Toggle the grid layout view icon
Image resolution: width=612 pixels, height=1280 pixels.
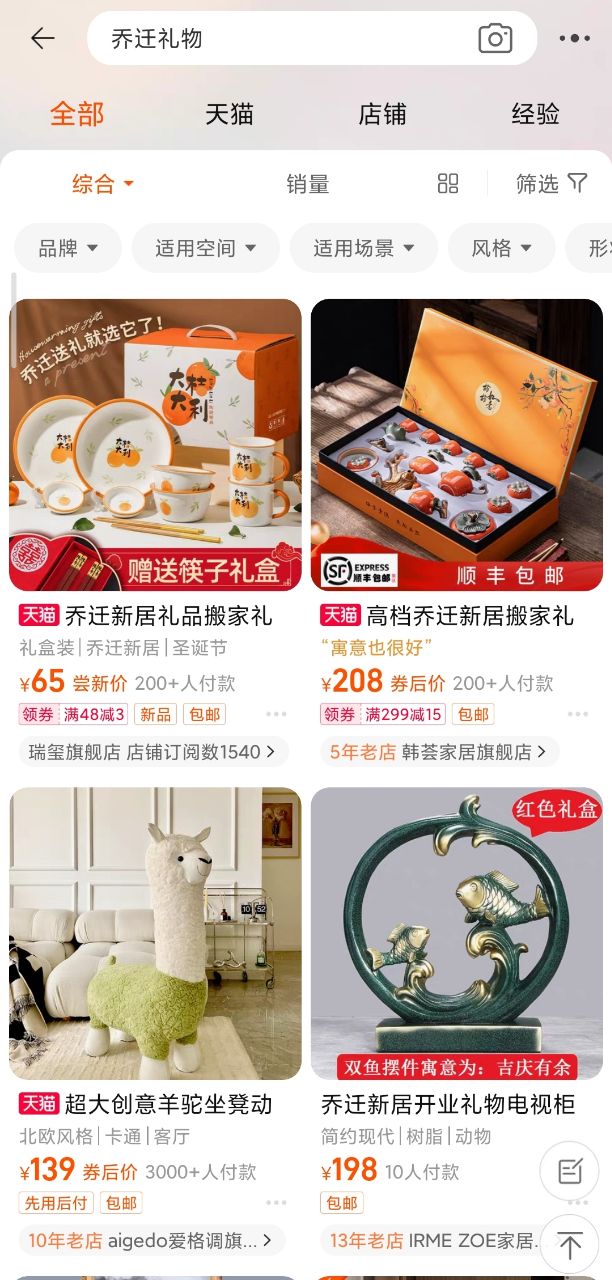tap(448, 183)
